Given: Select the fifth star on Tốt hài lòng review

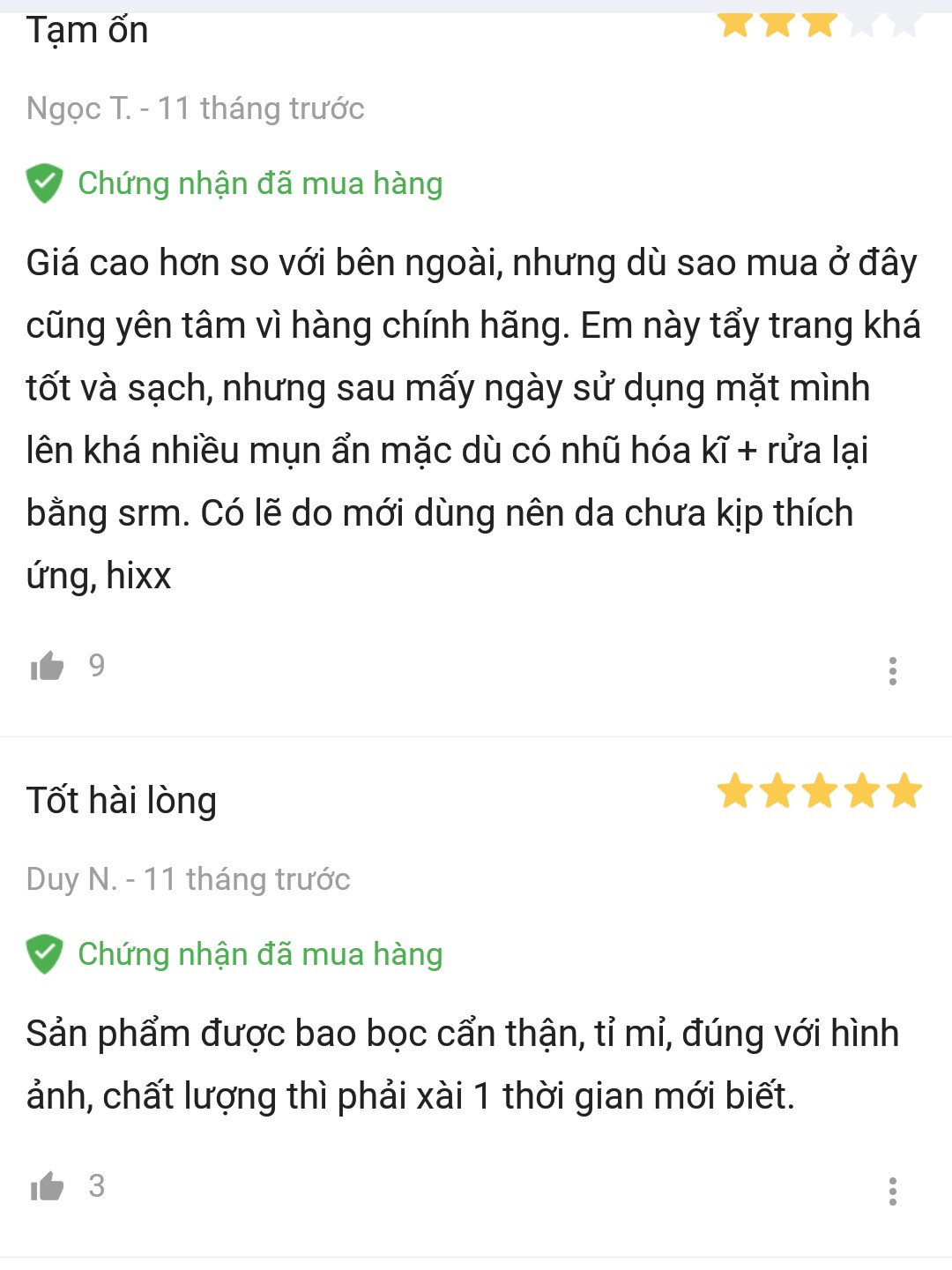Looking at the screenshot, I should (x=904, y=793).
